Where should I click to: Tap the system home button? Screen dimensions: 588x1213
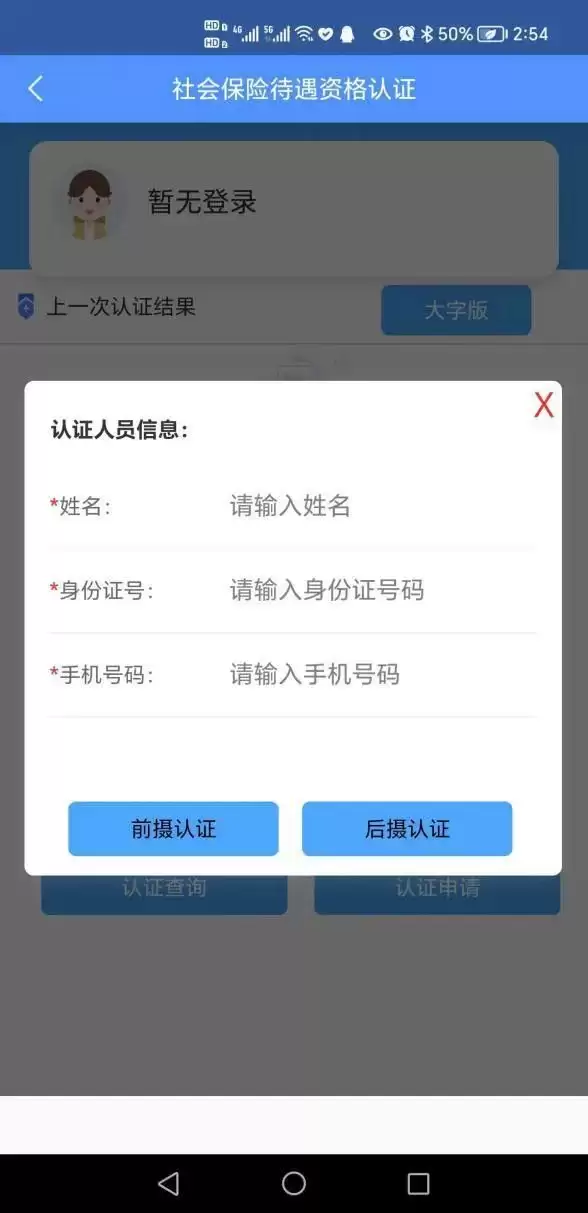(294, 1184)
